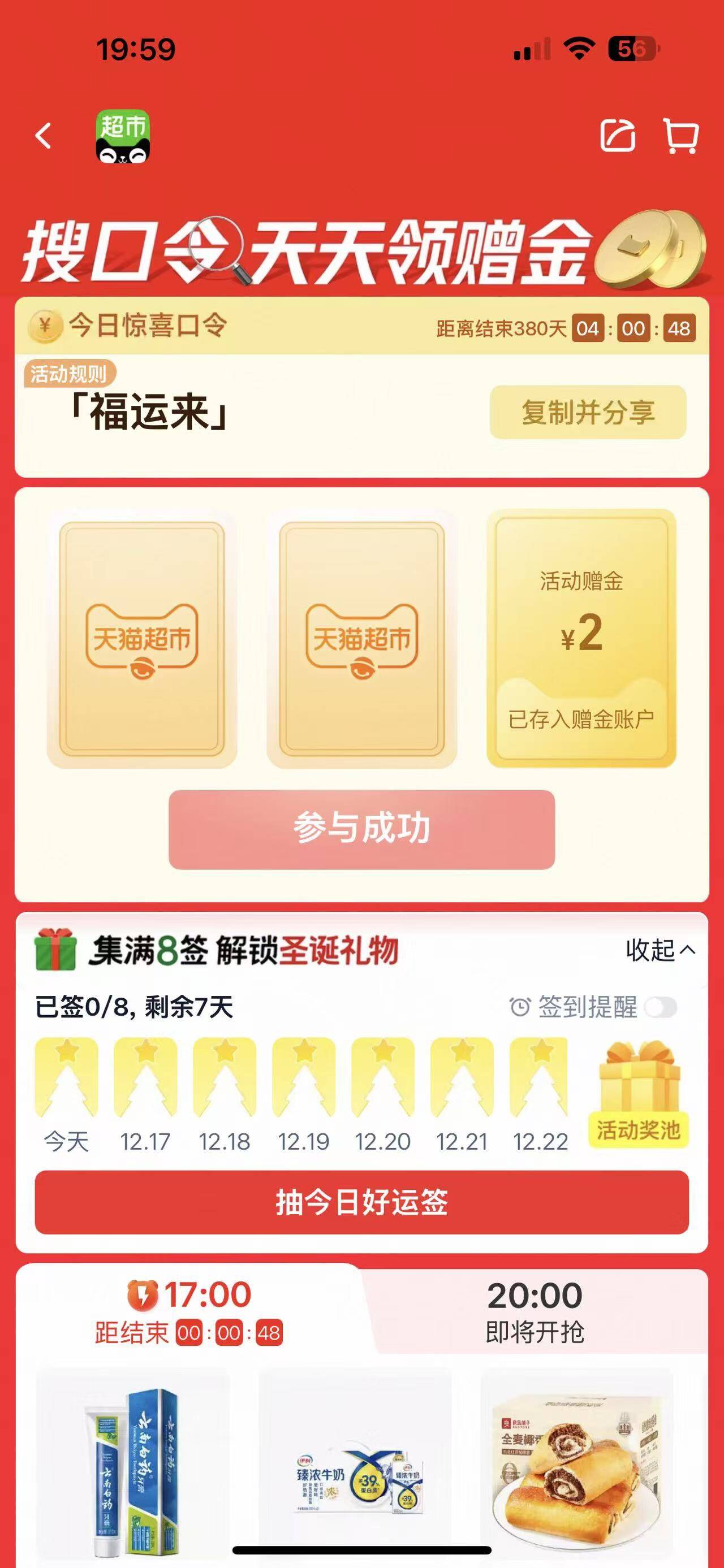This screenshot has height=1568, width=724.
Task: Enable the 签到提醒 reminder switch
Action: 661,1007
